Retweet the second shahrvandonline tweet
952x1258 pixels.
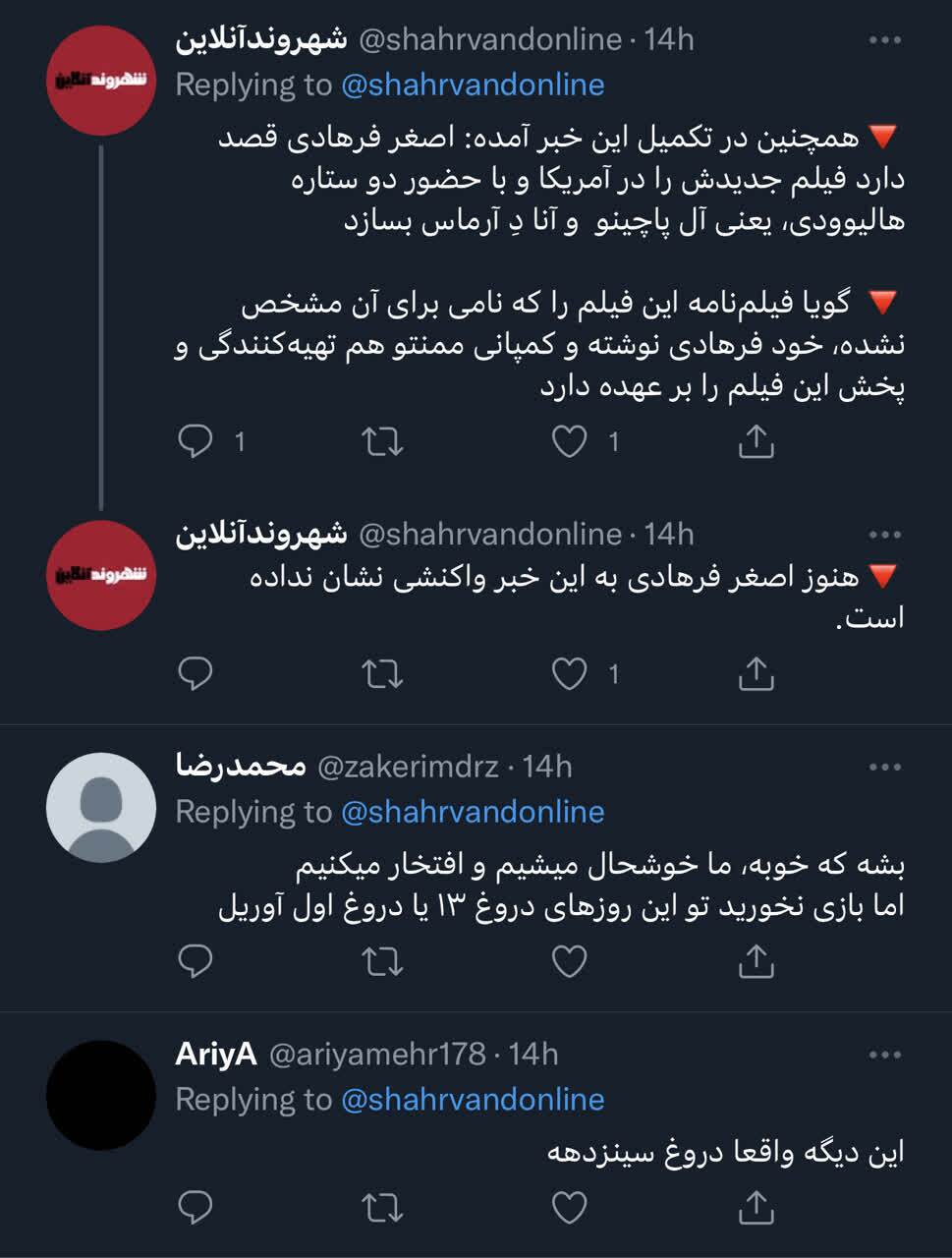coord(382,674)
